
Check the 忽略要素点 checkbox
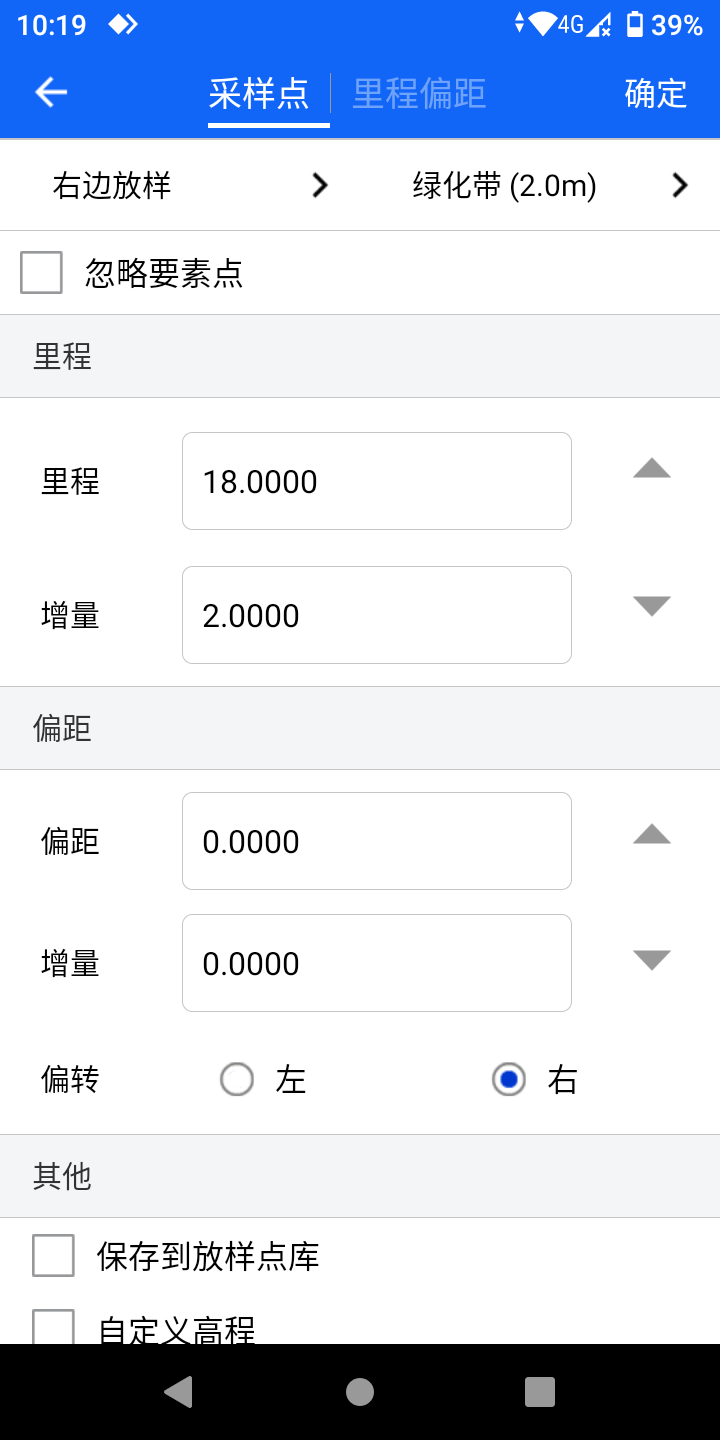[x=42, y=272]
